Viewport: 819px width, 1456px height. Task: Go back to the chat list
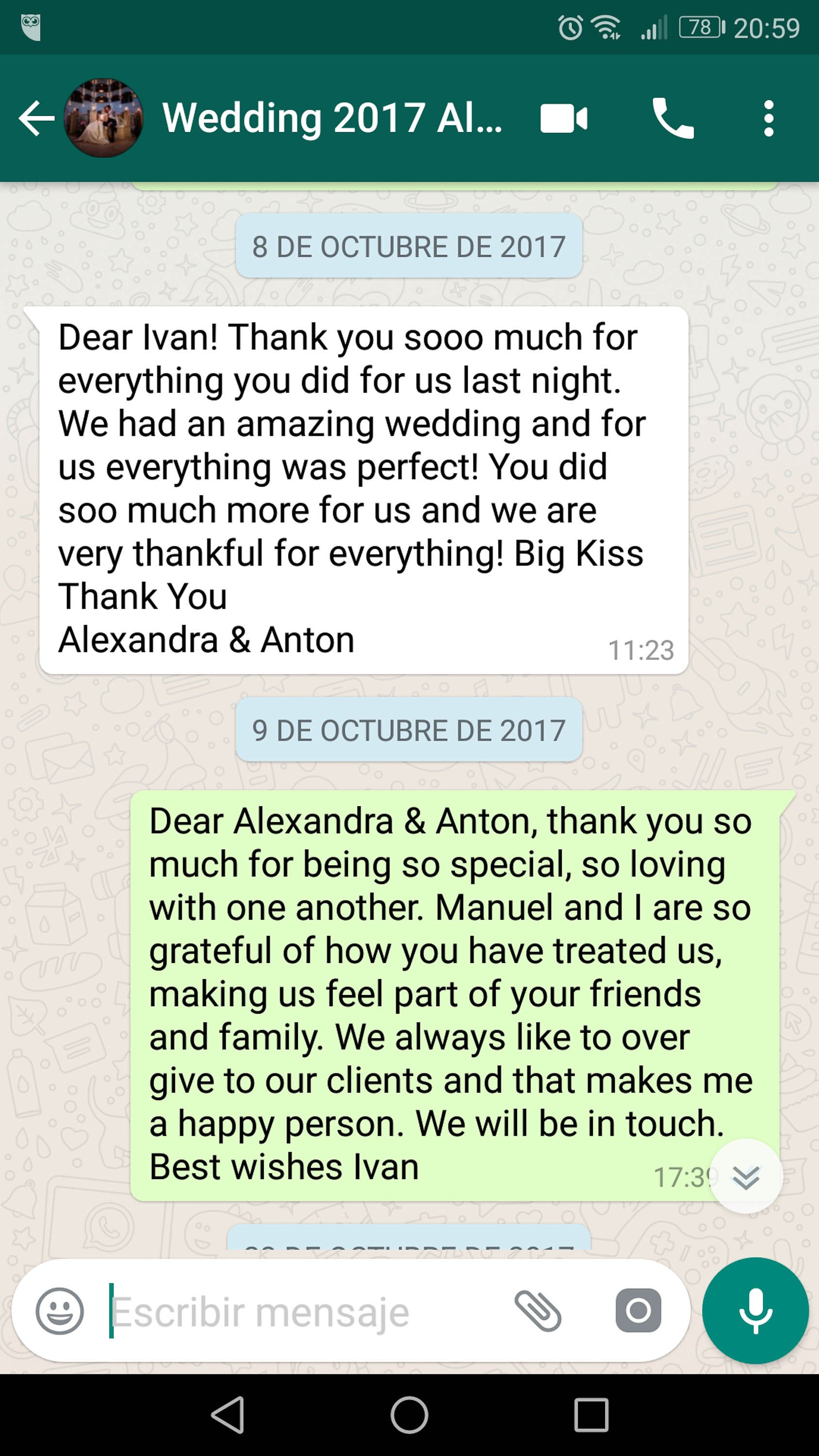(x=36, y=119)
